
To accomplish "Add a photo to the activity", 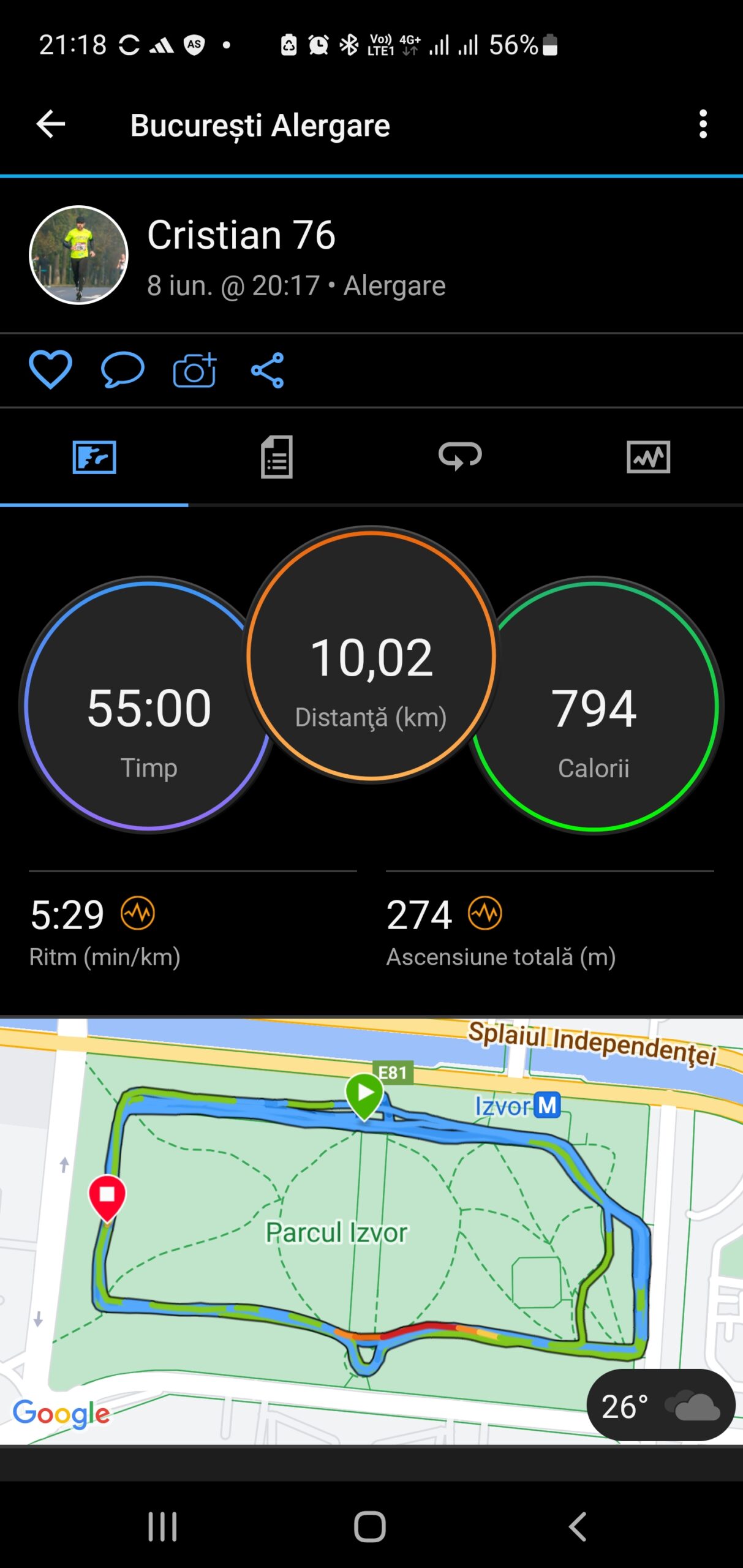I will (195, 370).
